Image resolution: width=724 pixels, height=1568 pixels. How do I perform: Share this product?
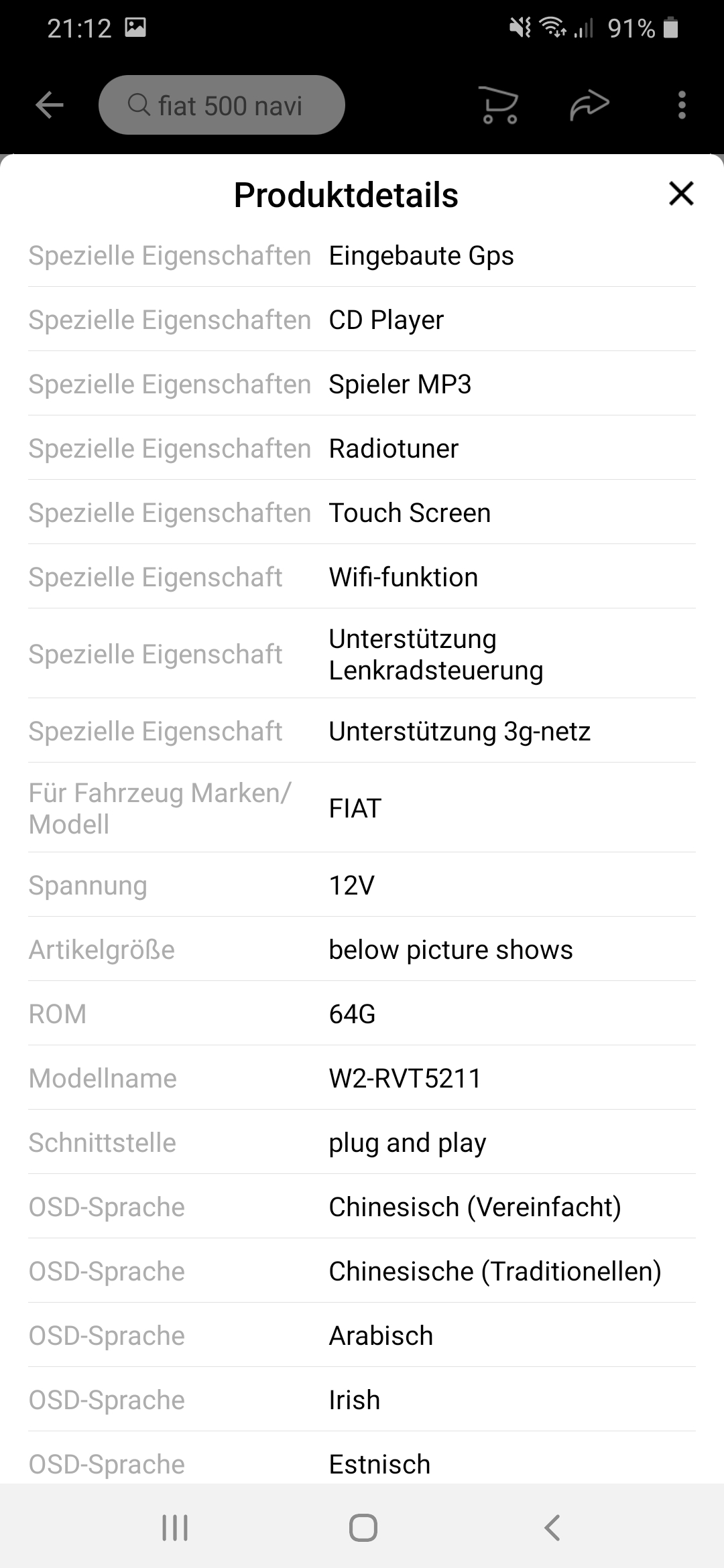pyautogui.click(x=589, y=105)
